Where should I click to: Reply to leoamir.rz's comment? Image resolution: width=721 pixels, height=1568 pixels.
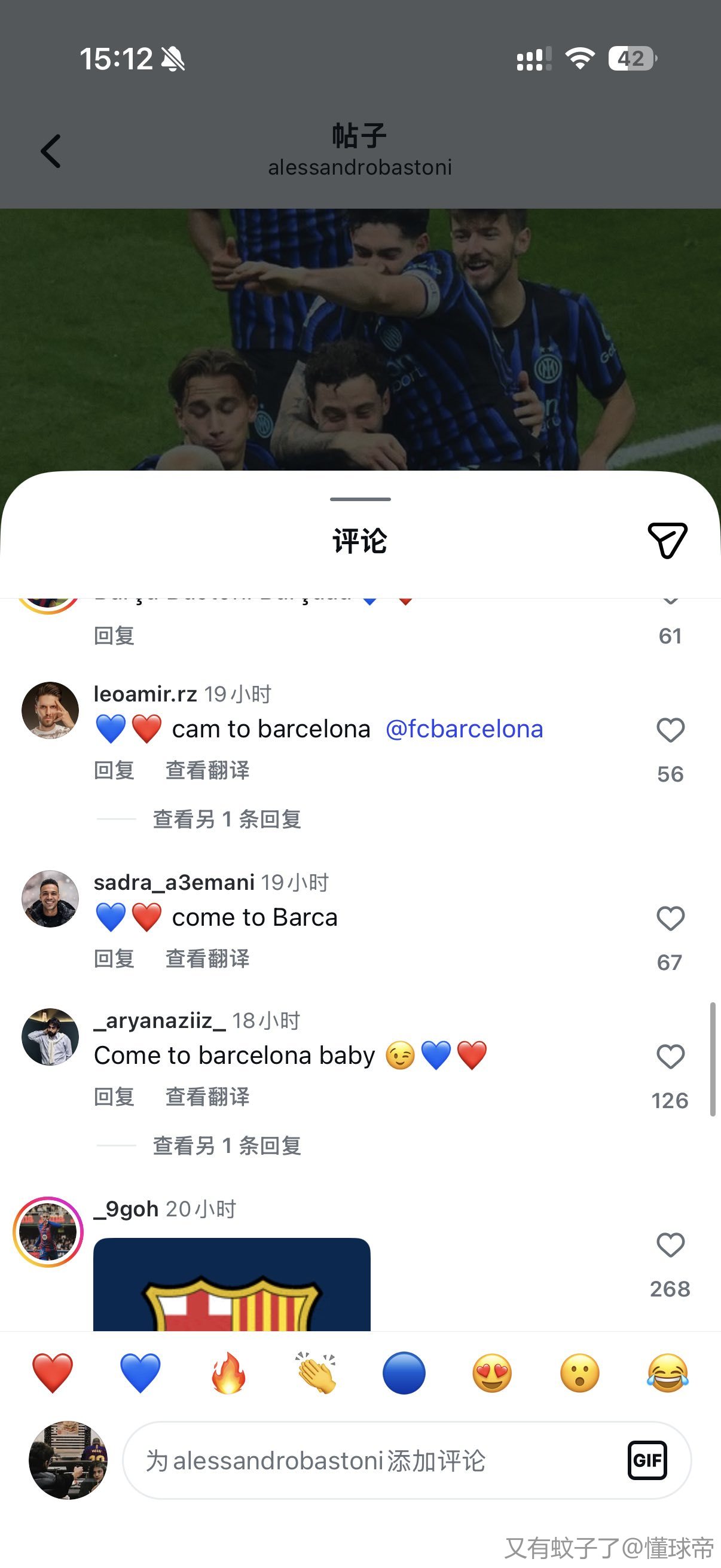[114, 771]
